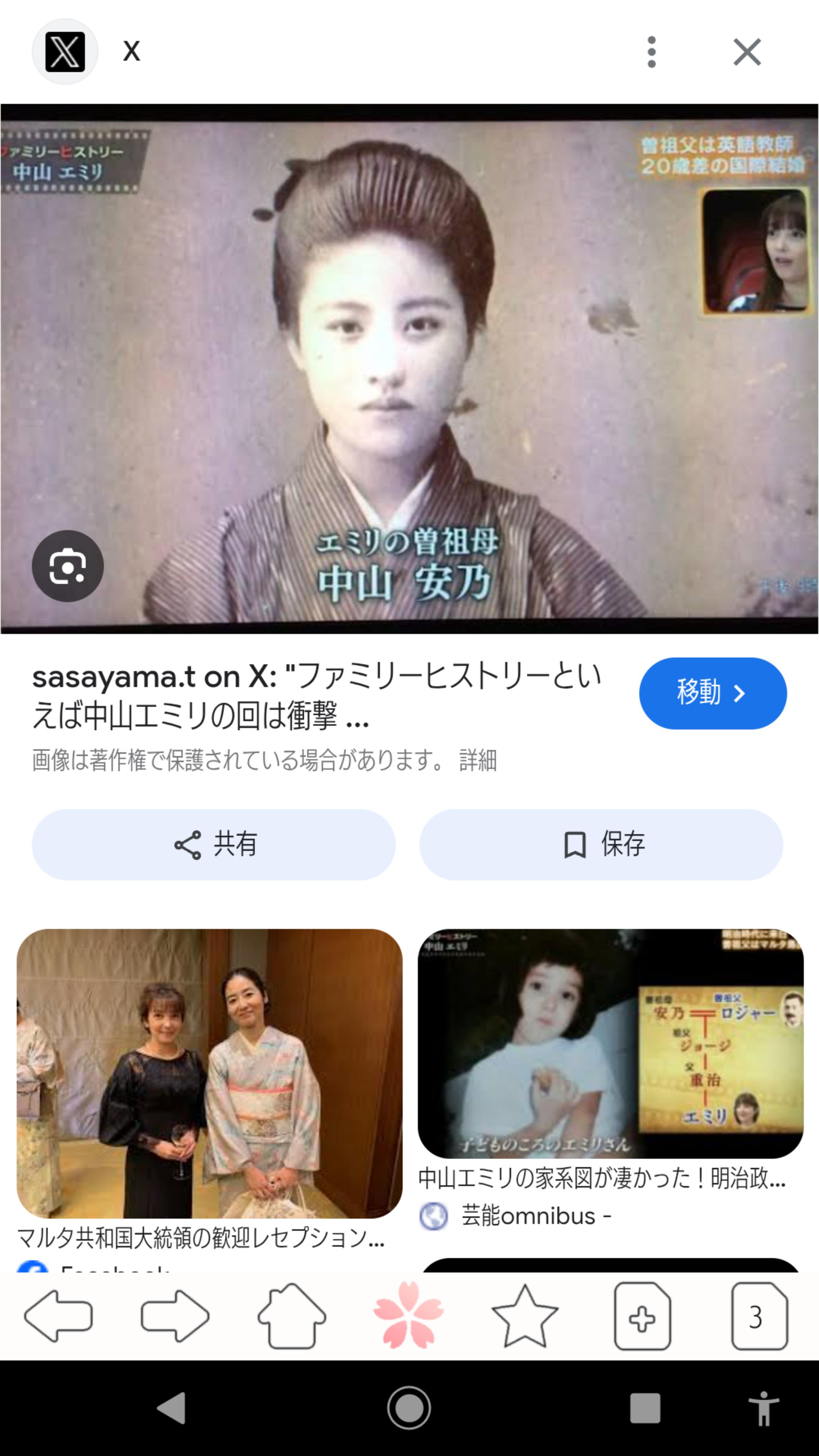Screen dimensions: 819x1456
Task: Go forward with browser right arrow
Action: tap(175, 1316)
